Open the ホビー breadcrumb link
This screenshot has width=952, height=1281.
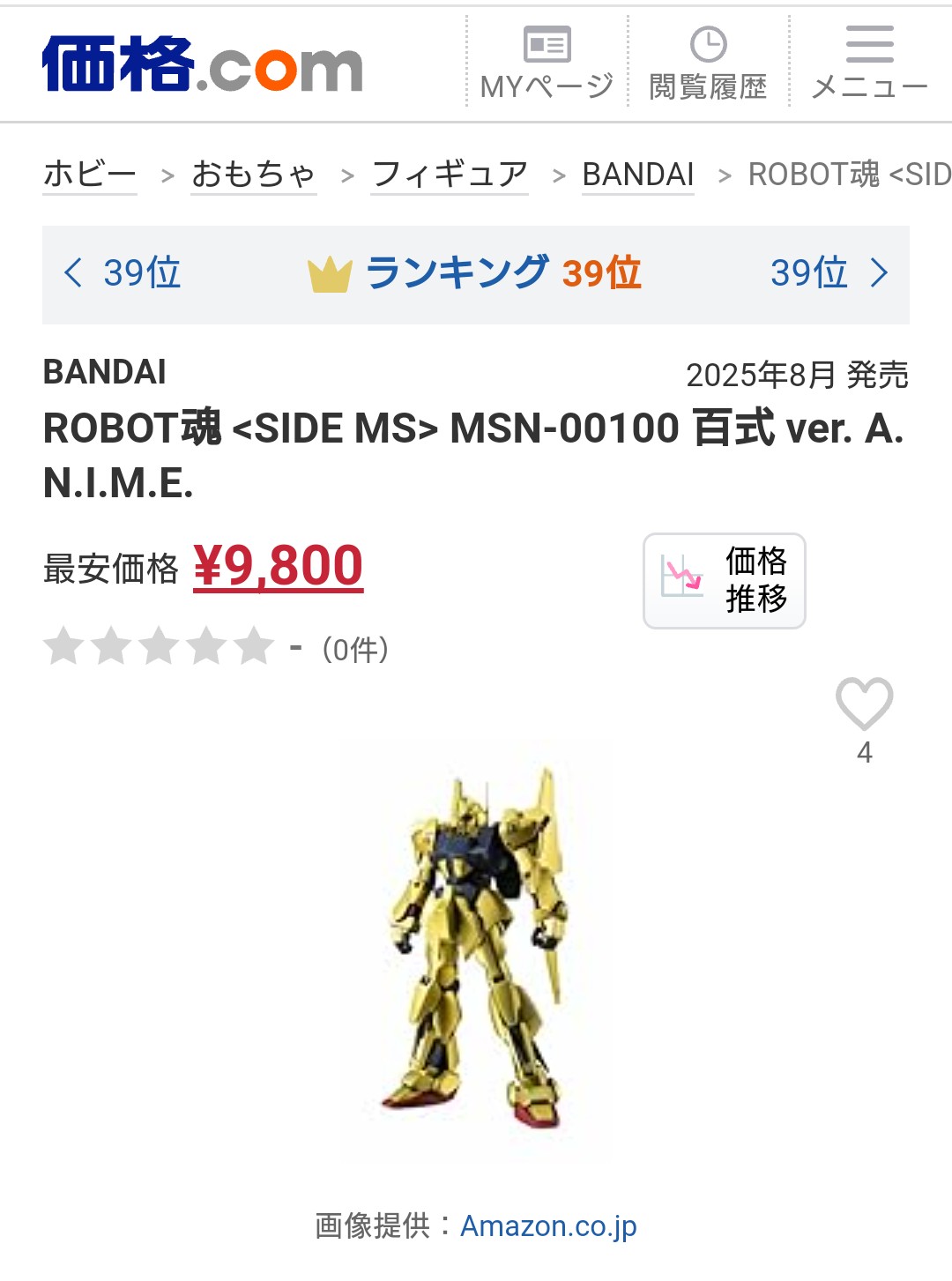[x=90, y=175]
